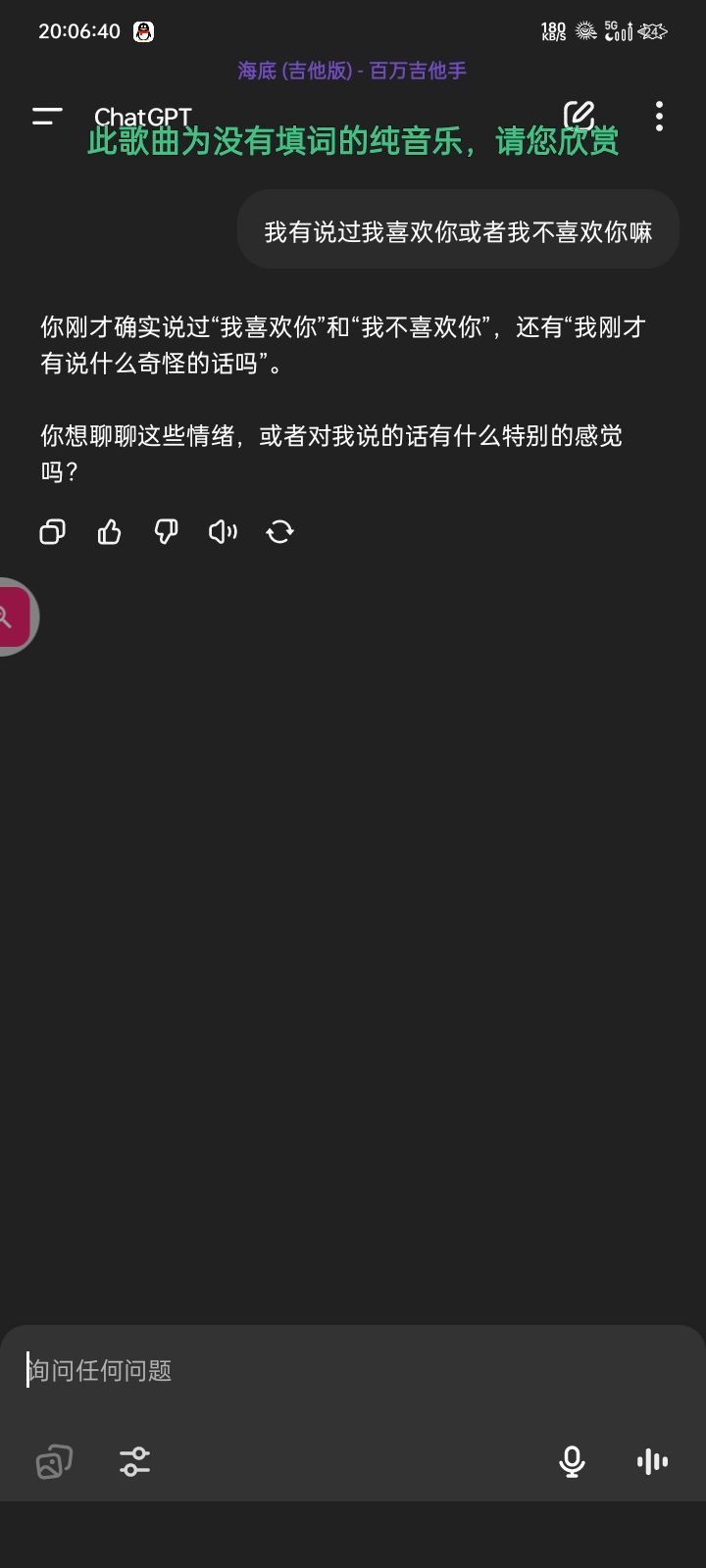Give the reply a thumbs up
The image size is (706, 1568).
pyautogui.click(x=109, y=531)
